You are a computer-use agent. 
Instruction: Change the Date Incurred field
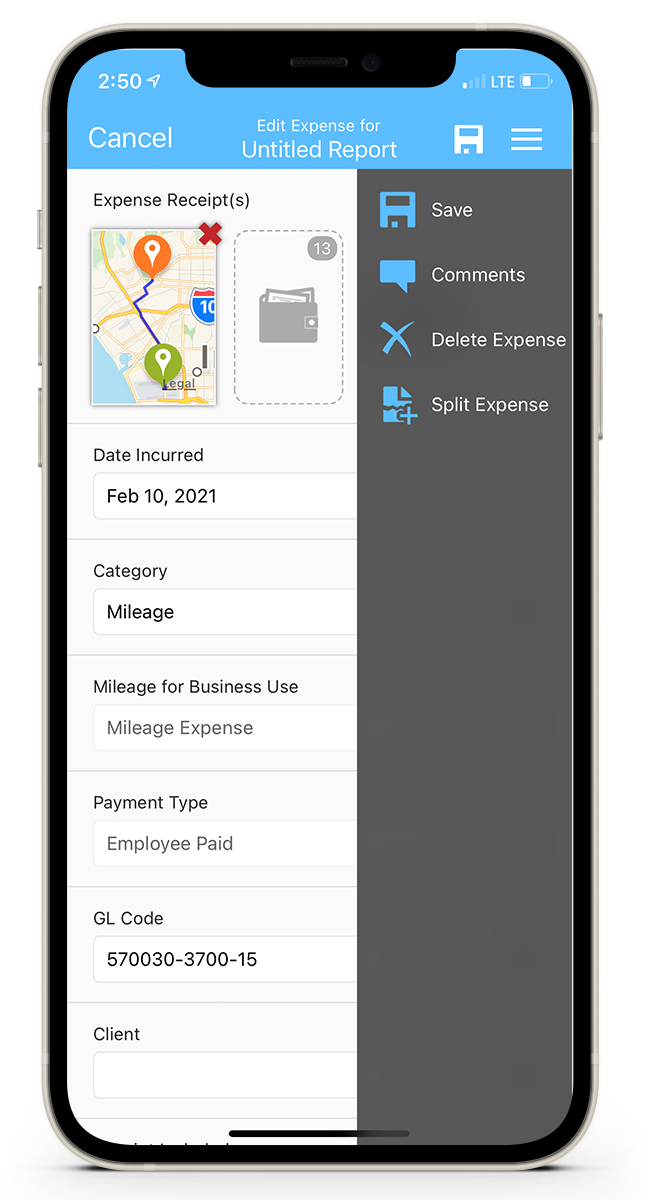point(225,496)
